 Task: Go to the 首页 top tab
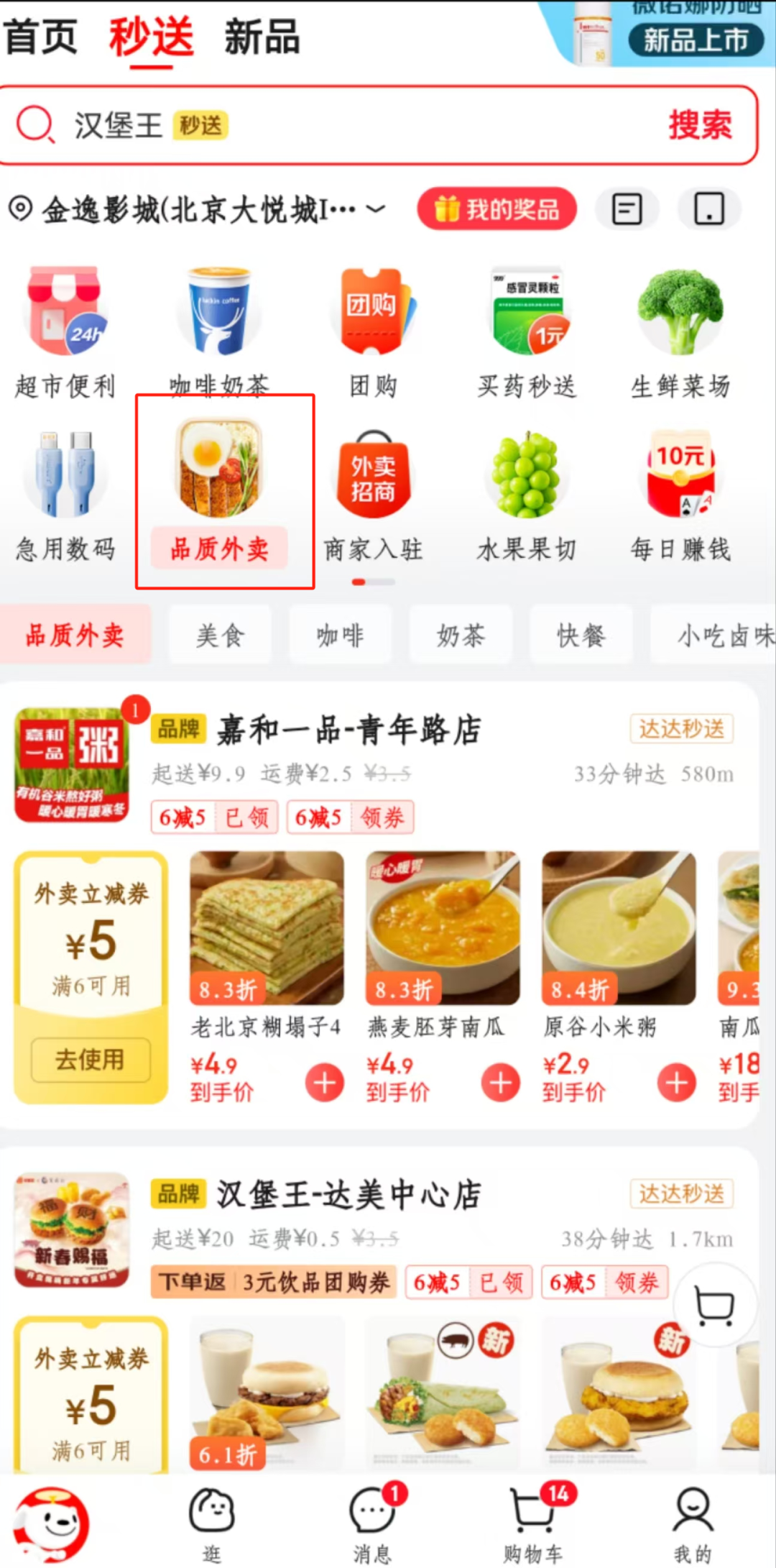click(x=40, y=37)
